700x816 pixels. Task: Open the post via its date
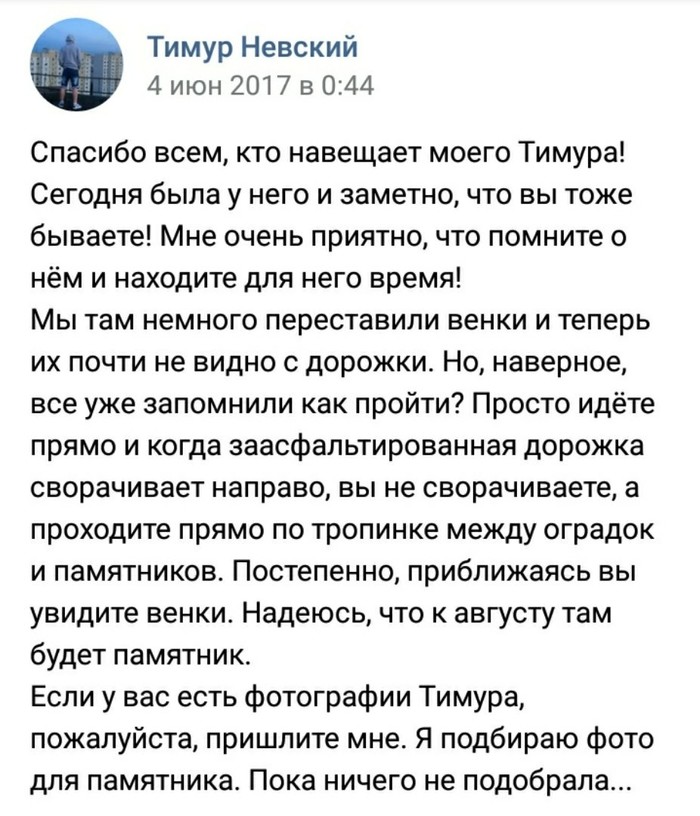[x=260, y=86]
